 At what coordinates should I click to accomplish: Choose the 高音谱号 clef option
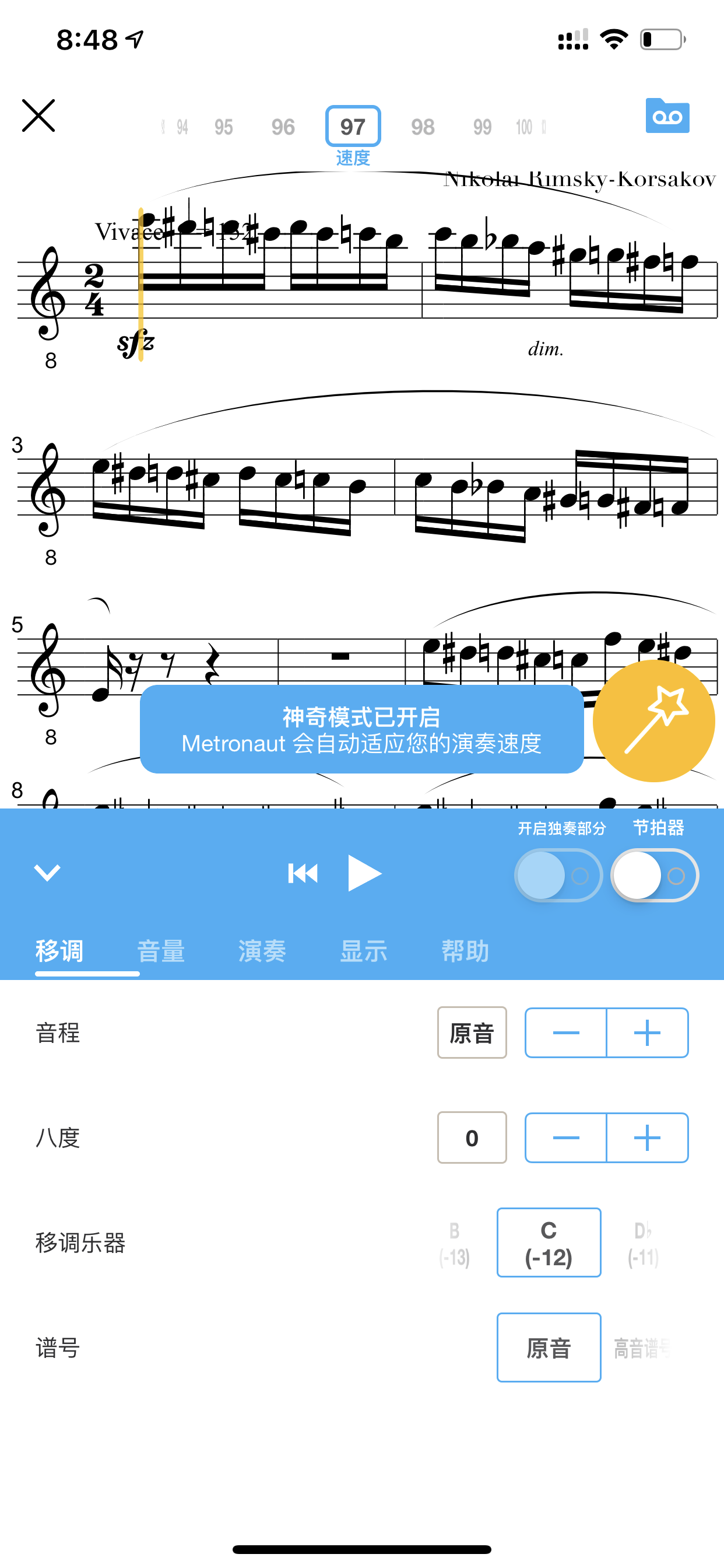point(641,1348)
